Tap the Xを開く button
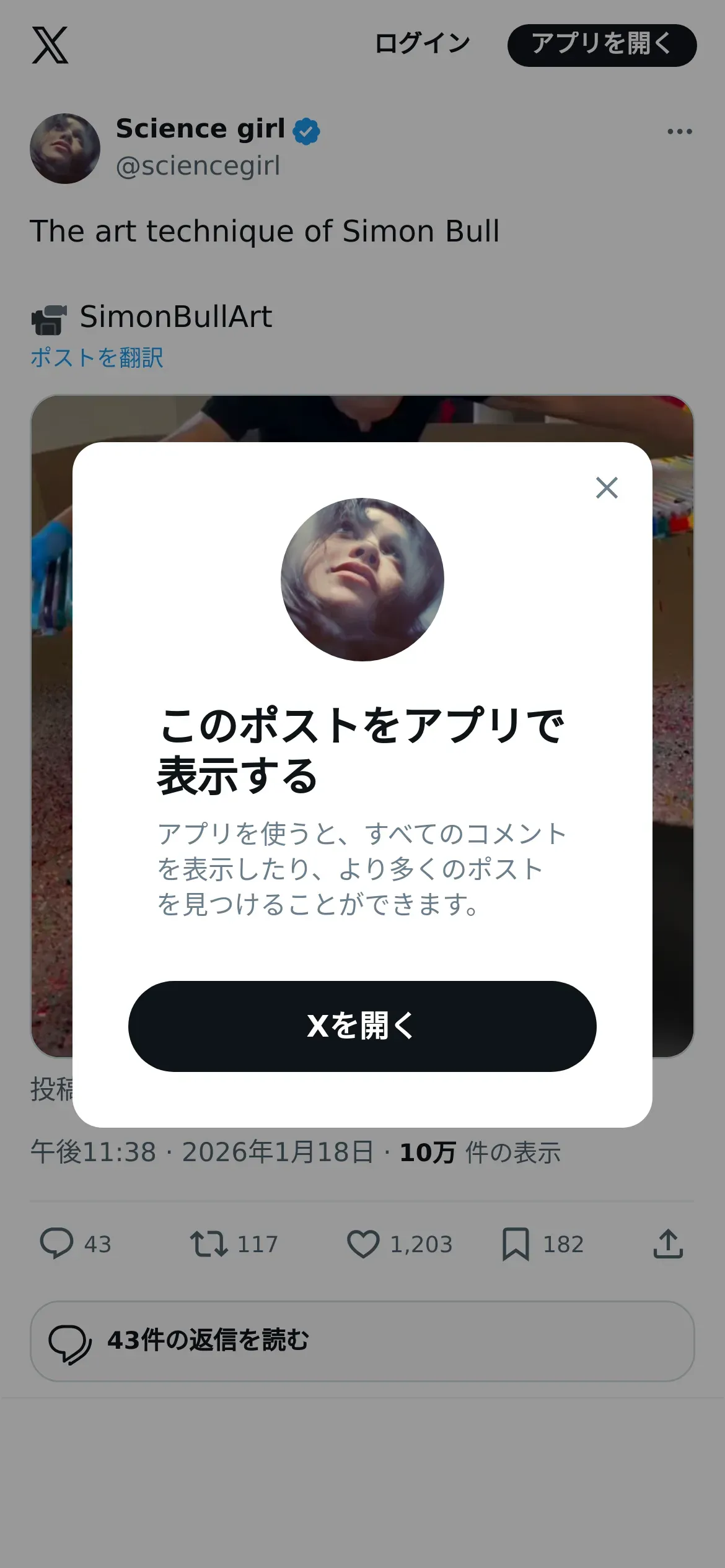Screen dimensions: 725x1568 [362, 1026]
